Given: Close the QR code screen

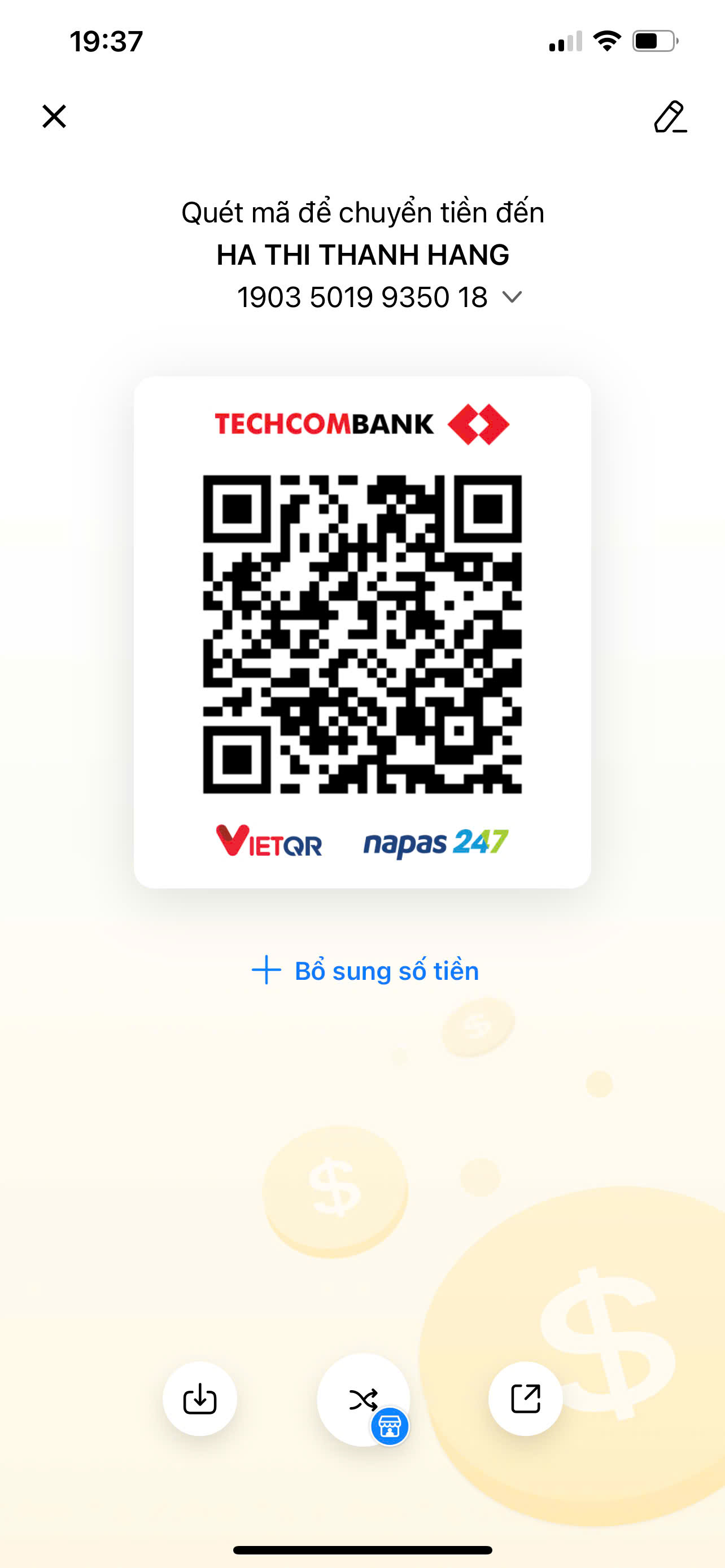Looking at the screenshot, I should pyautogui.click(x=54, y=116).
